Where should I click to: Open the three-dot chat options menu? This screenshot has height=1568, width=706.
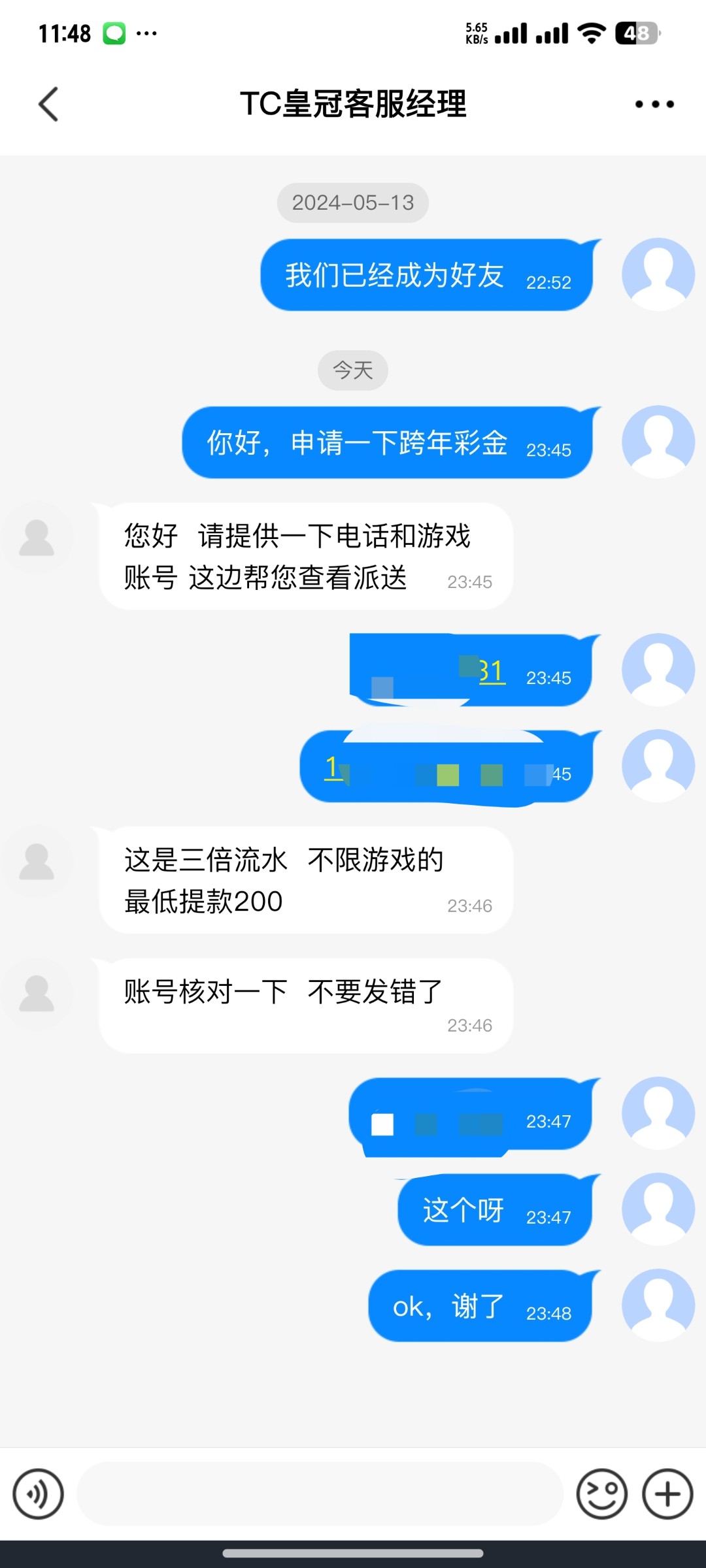tap(654, 105)
